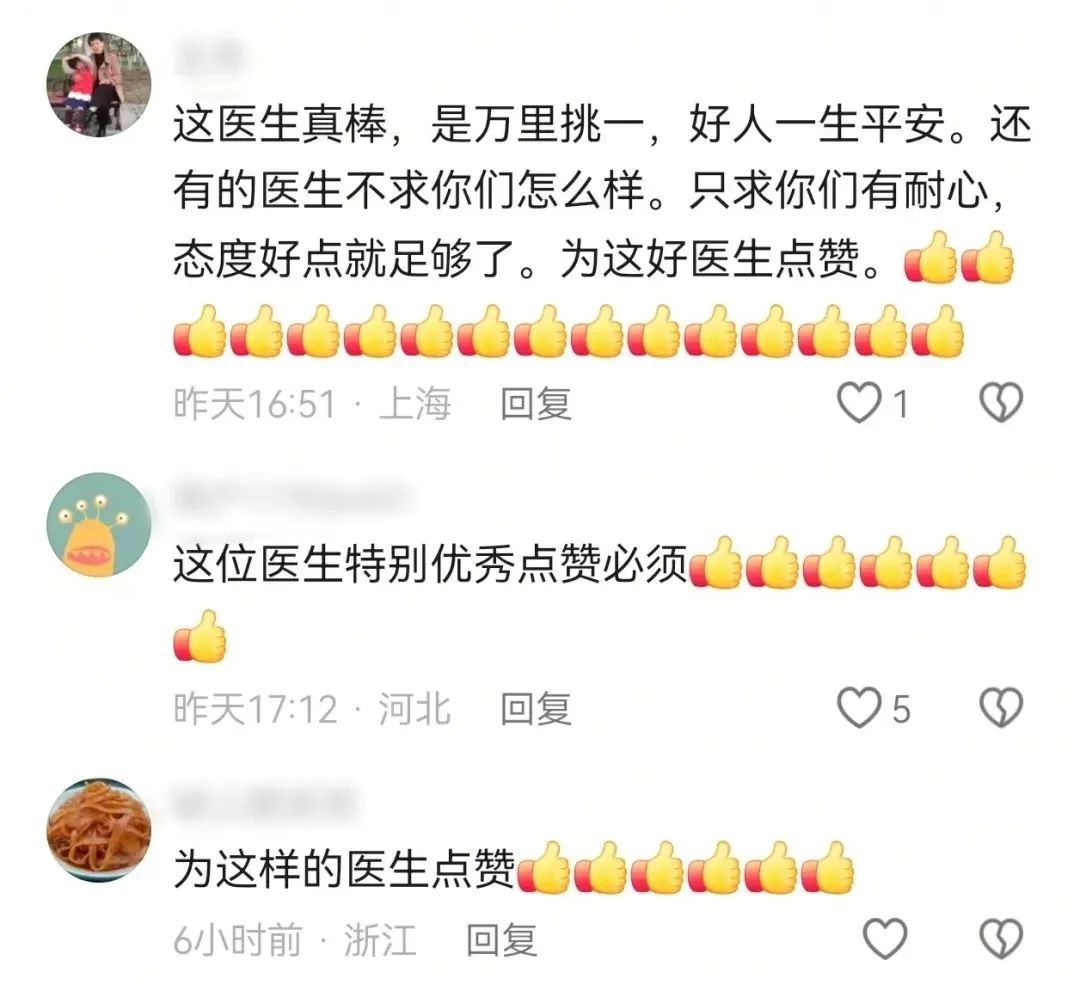Dislike the comment posted 昨天17:12
The height and width of the screenshot is (984, 1080).
point(1000,709)
